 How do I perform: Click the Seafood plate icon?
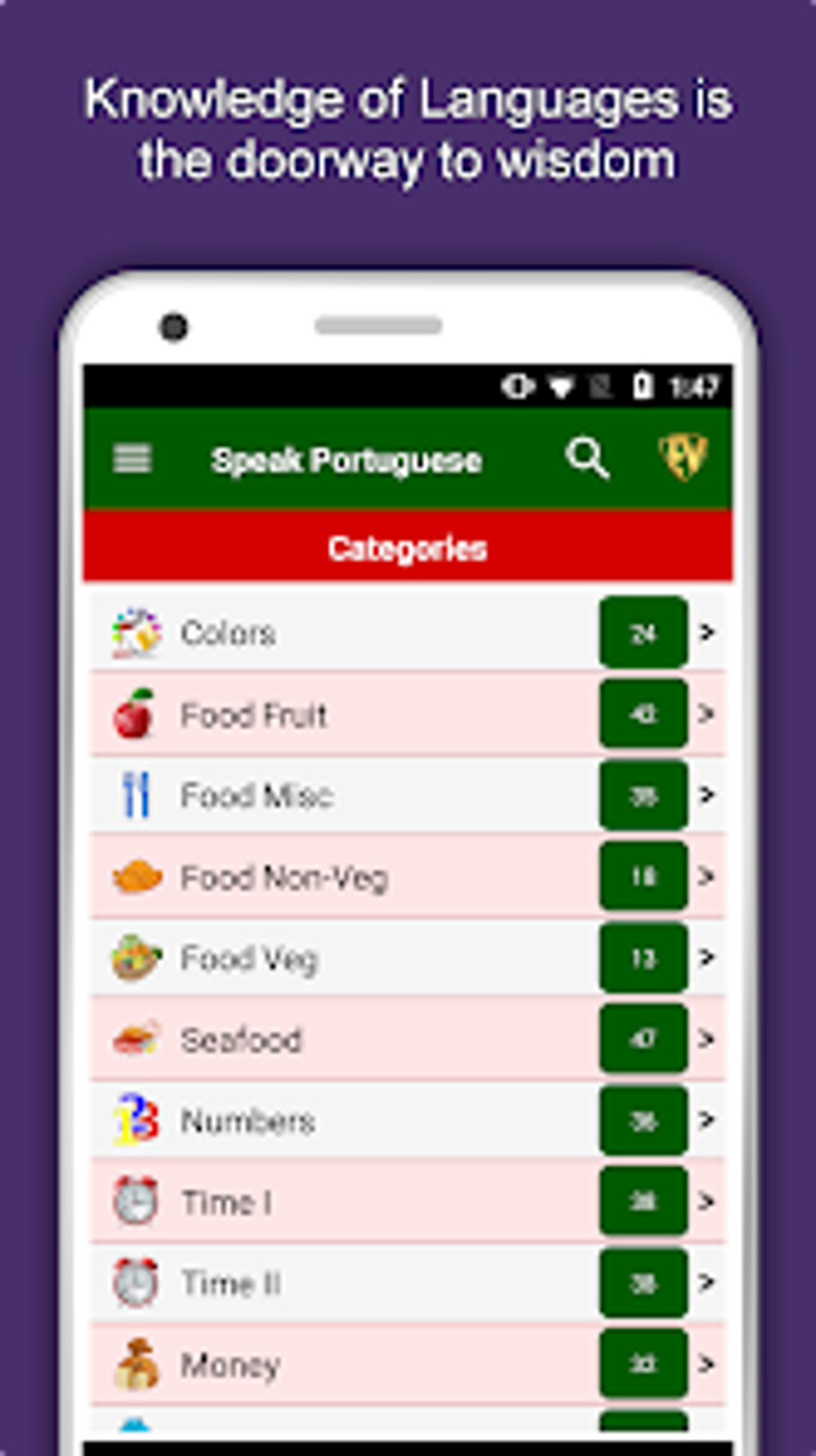[138, 1040]
